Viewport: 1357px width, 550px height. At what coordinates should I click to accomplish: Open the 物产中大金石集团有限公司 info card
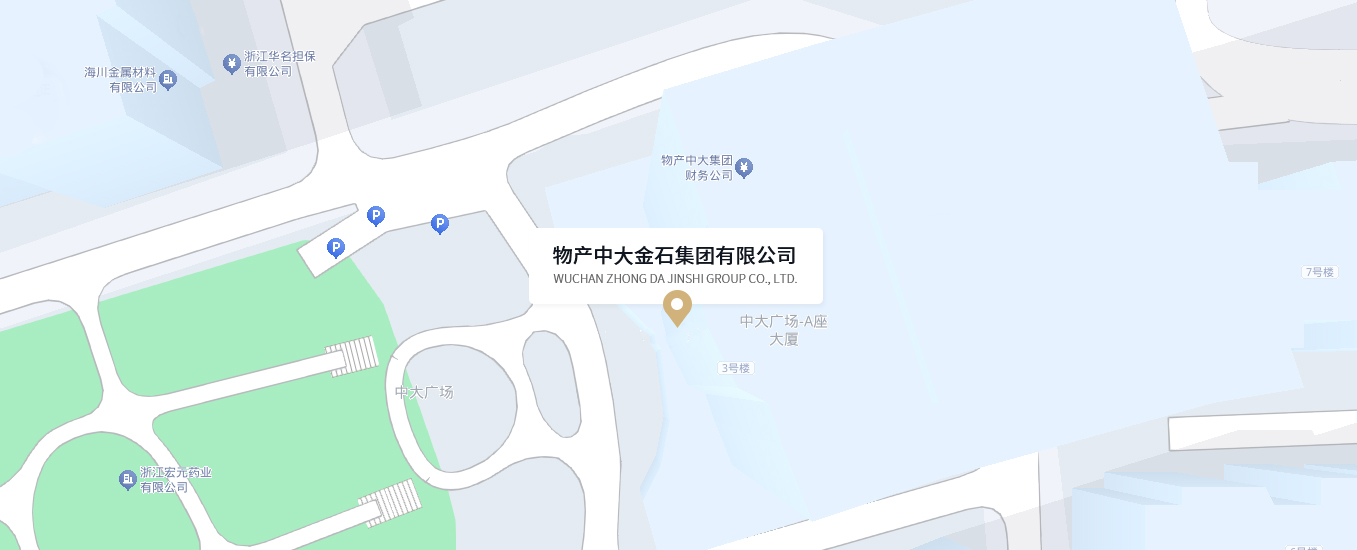675,265
